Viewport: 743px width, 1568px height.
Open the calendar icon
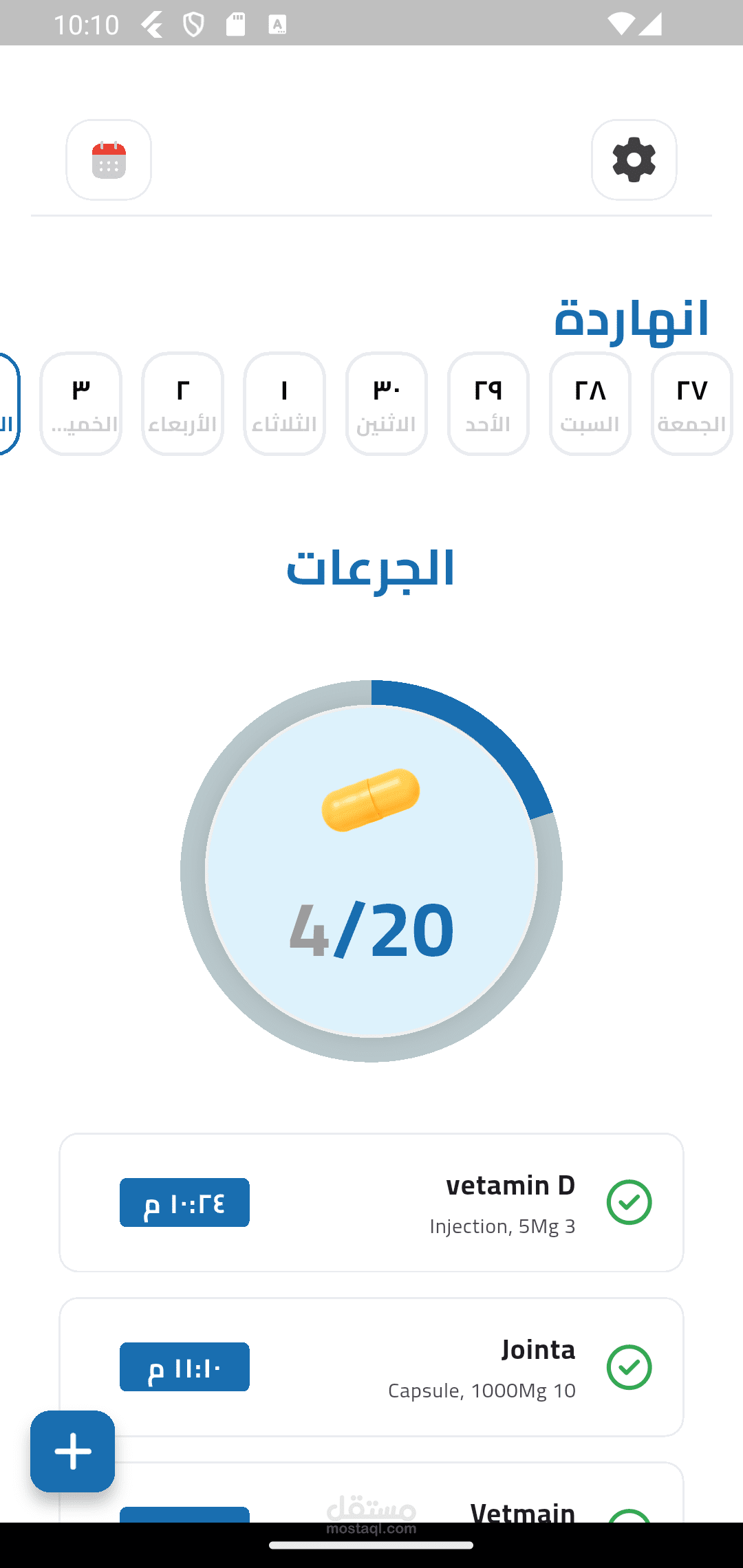109,160
